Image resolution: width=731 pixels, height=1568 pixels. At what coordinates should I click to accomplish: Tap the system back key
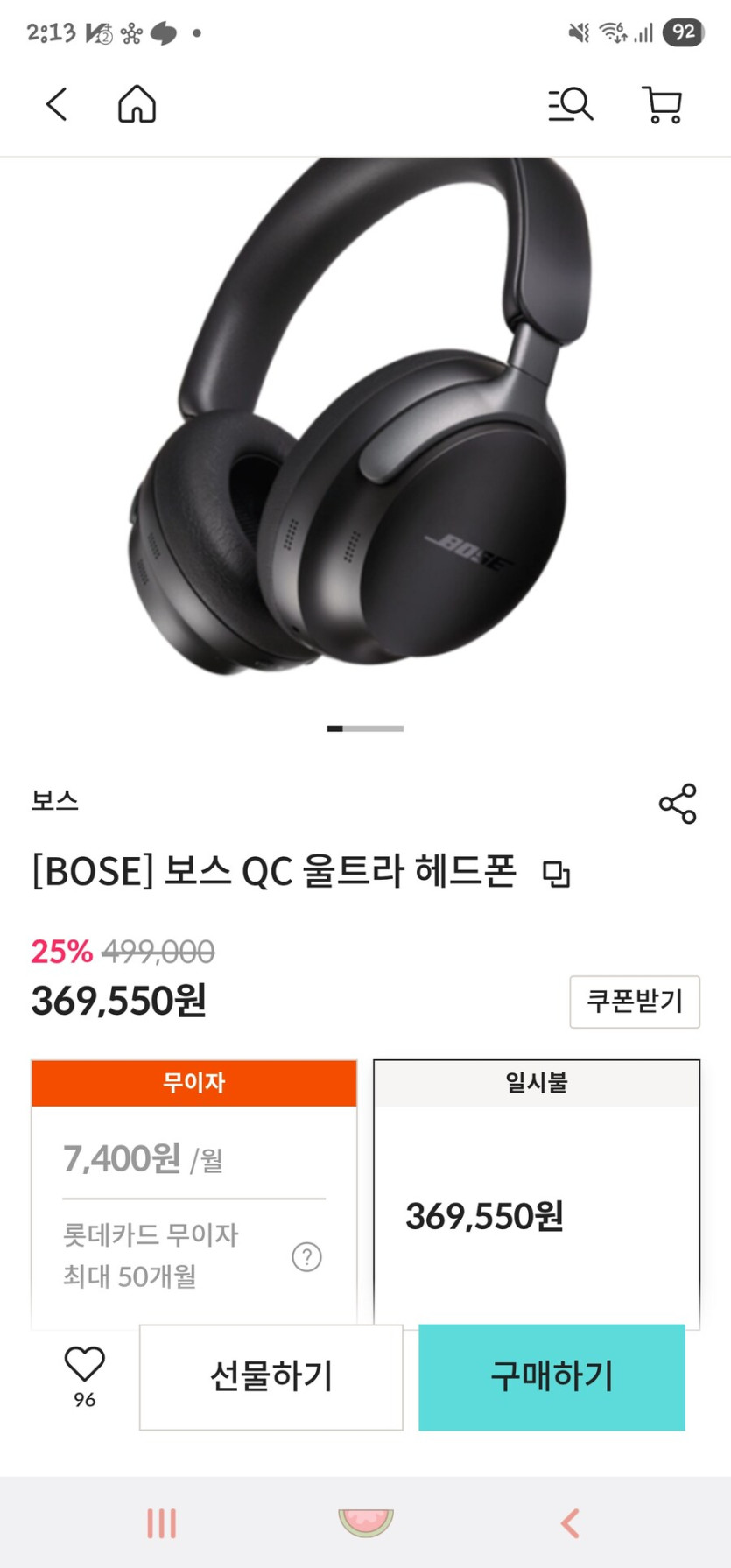coord(571,1523)
